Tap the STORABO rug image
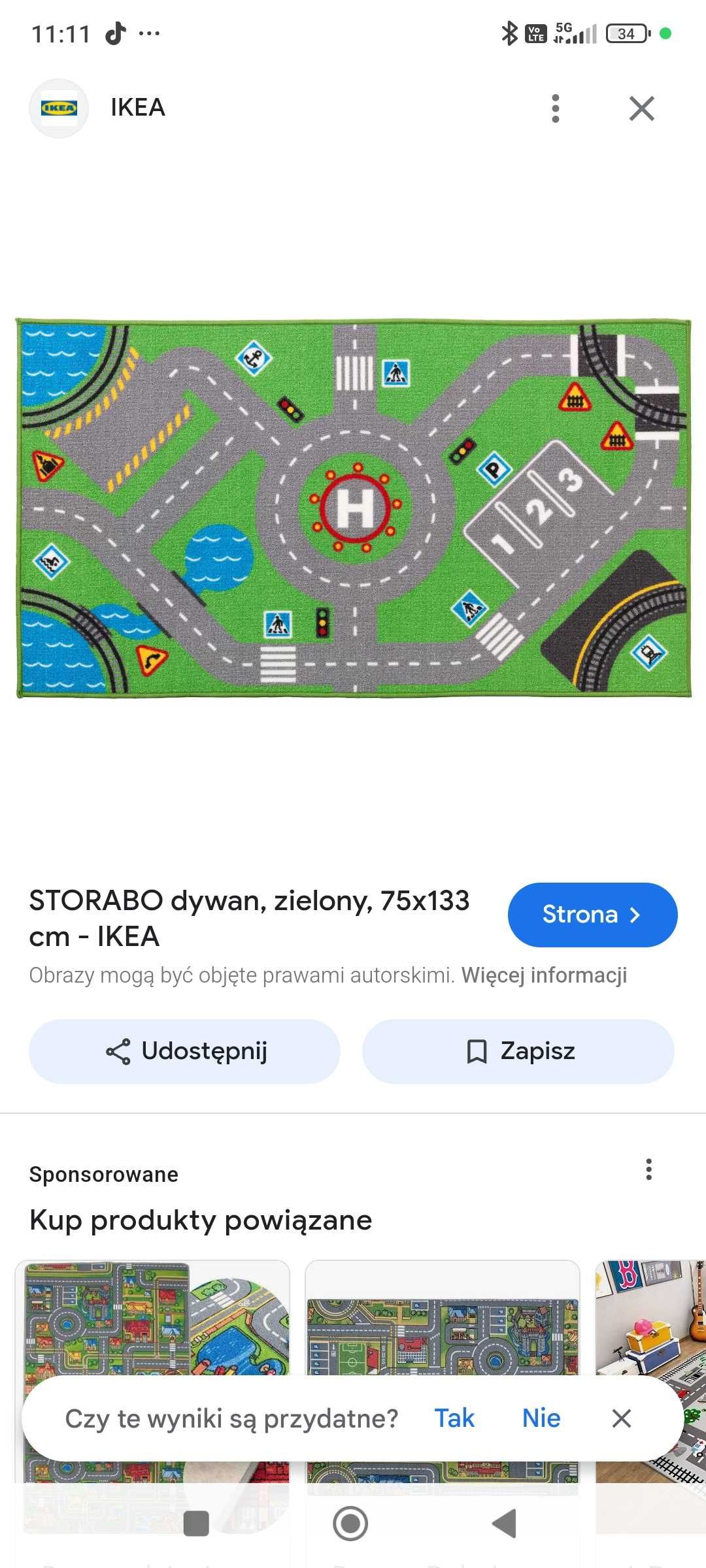The width and height of the screenshot is (706, 1568). [x=353, y=508]
